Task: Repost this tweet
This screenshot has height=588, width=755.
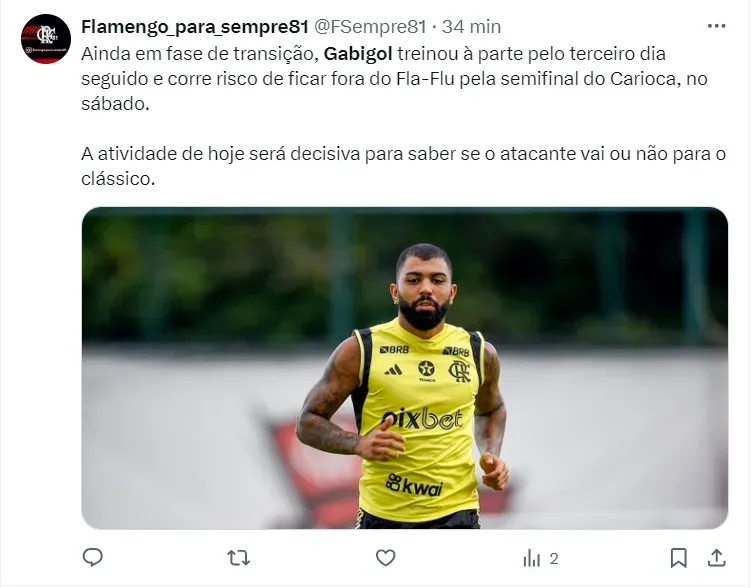Action: 239,558
